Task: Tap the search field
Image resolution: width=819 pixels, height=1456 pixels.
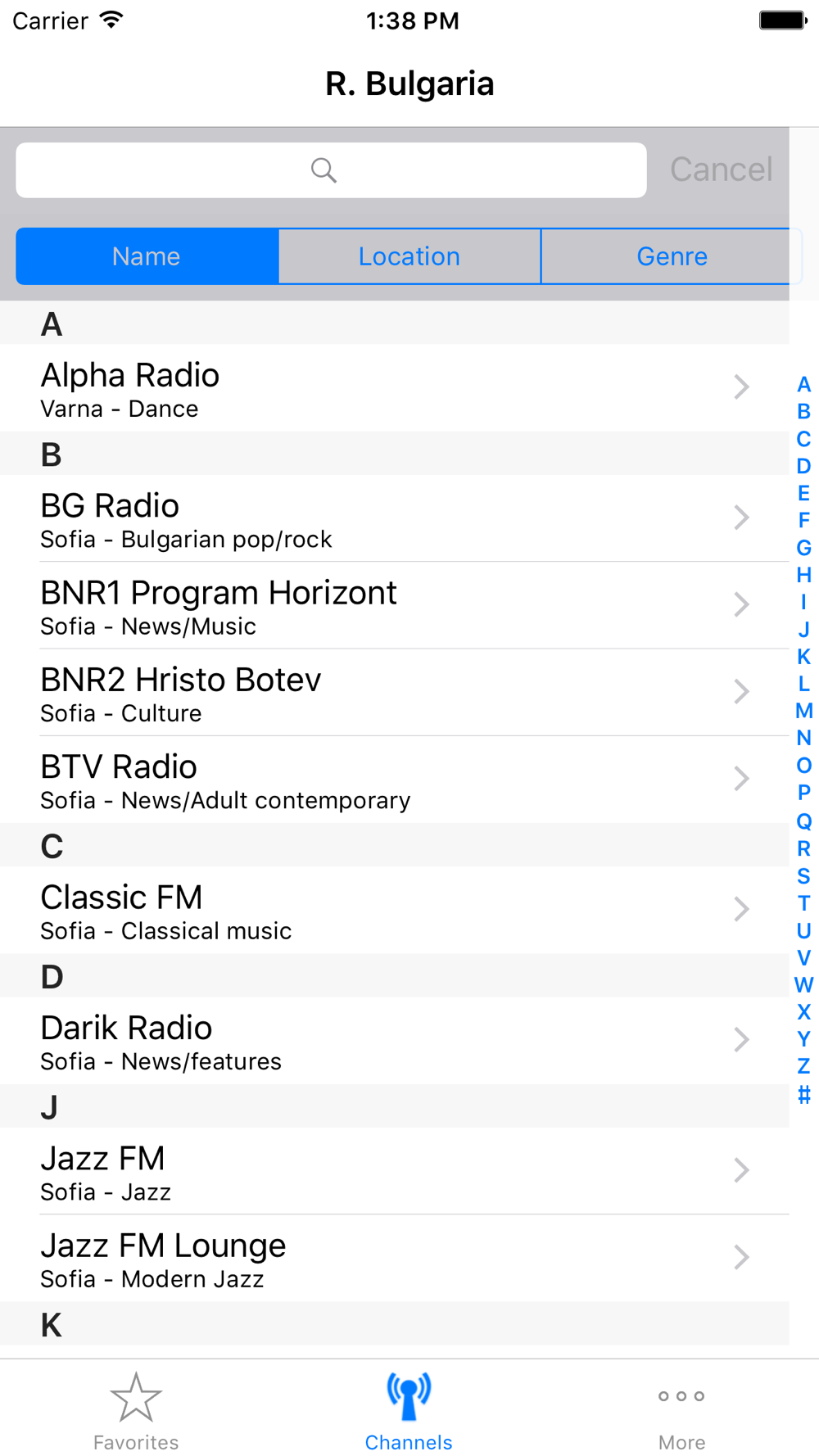Action: pyautogui.click(x=331, y=170)
